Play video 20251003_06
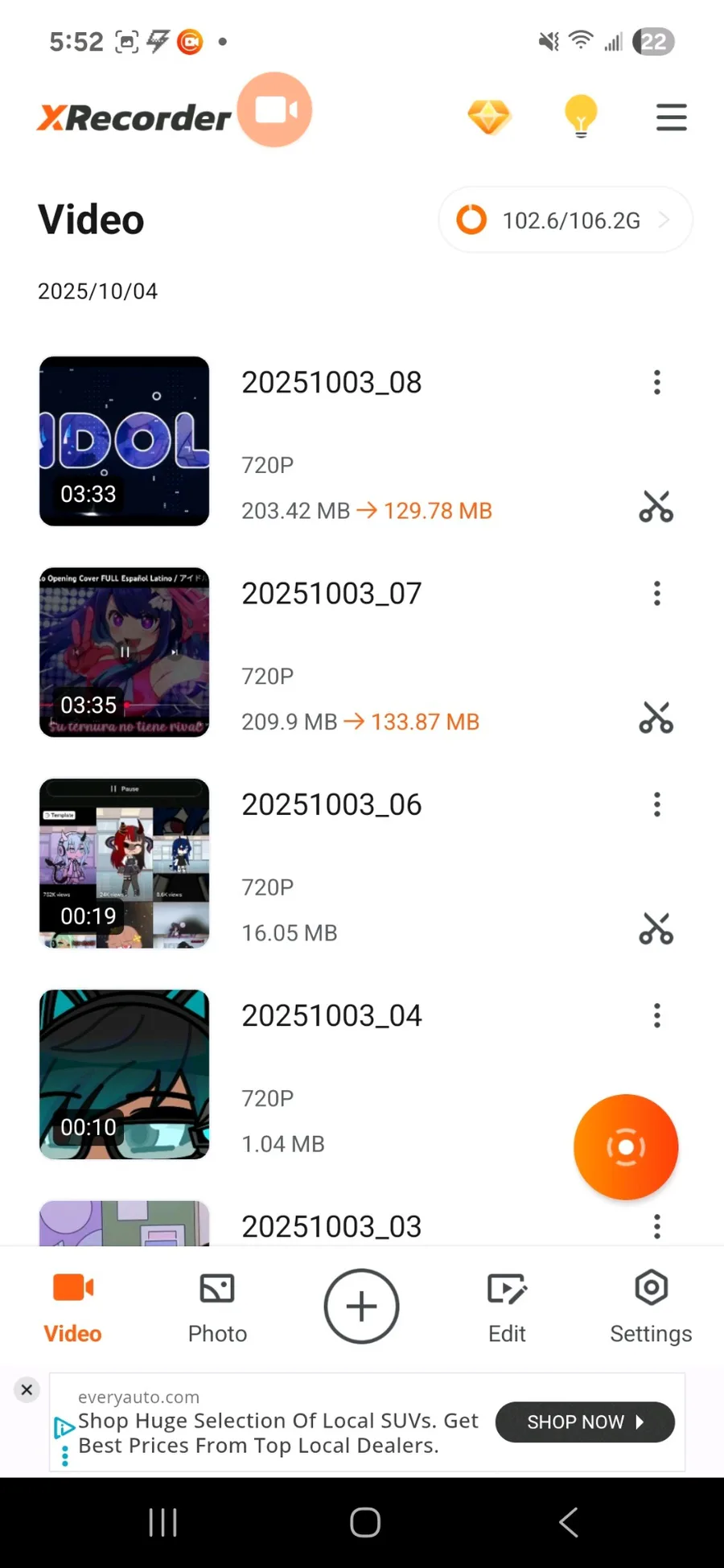The height and width of the screenshot is (1568, 724). (125, 863)
